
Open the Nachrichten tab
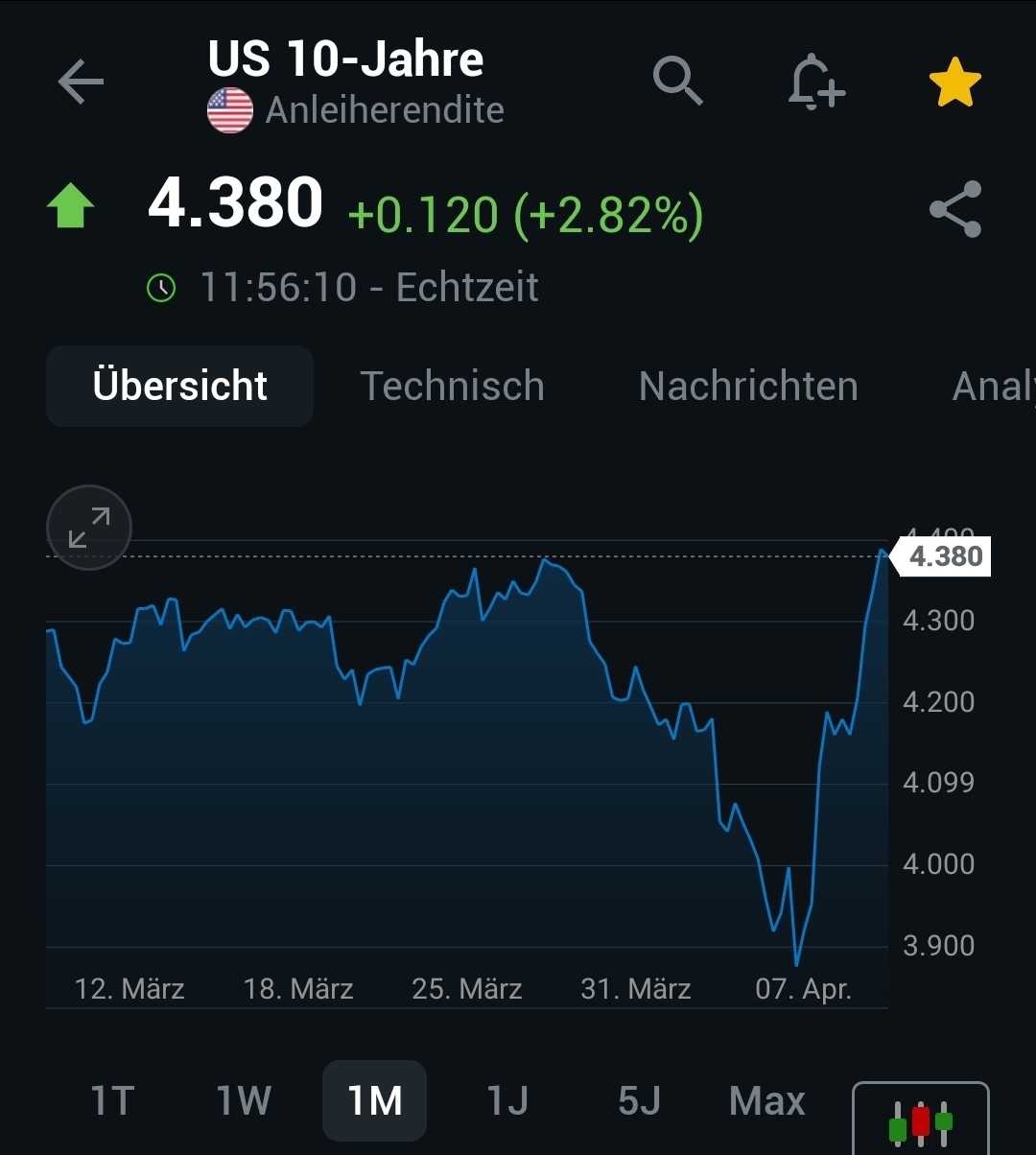(x=748, y=387)
